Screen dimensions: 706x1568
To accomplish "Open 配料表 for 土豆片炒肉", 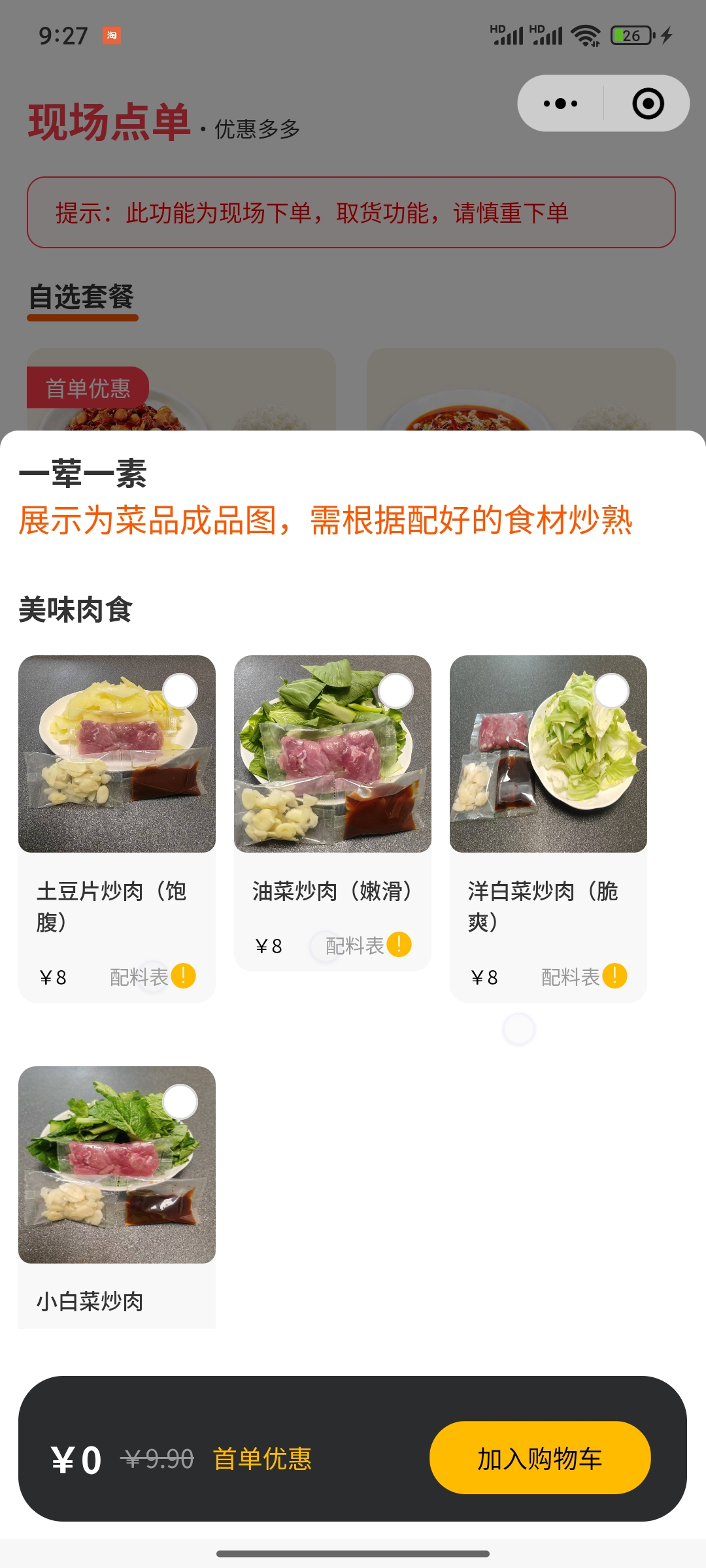I will coord(152,977).
